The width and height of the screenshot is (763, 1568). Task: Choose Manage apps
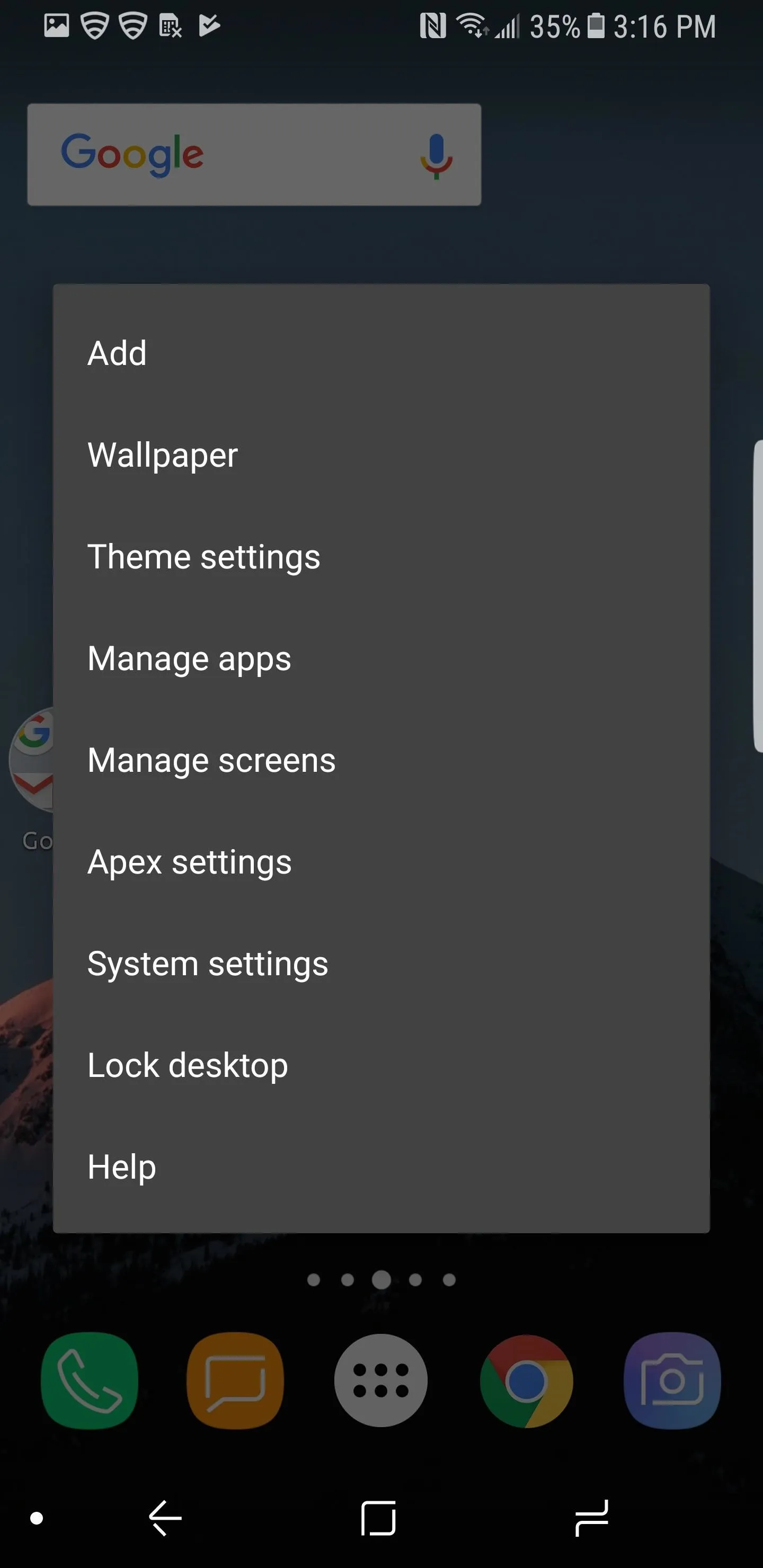point(381,658)
